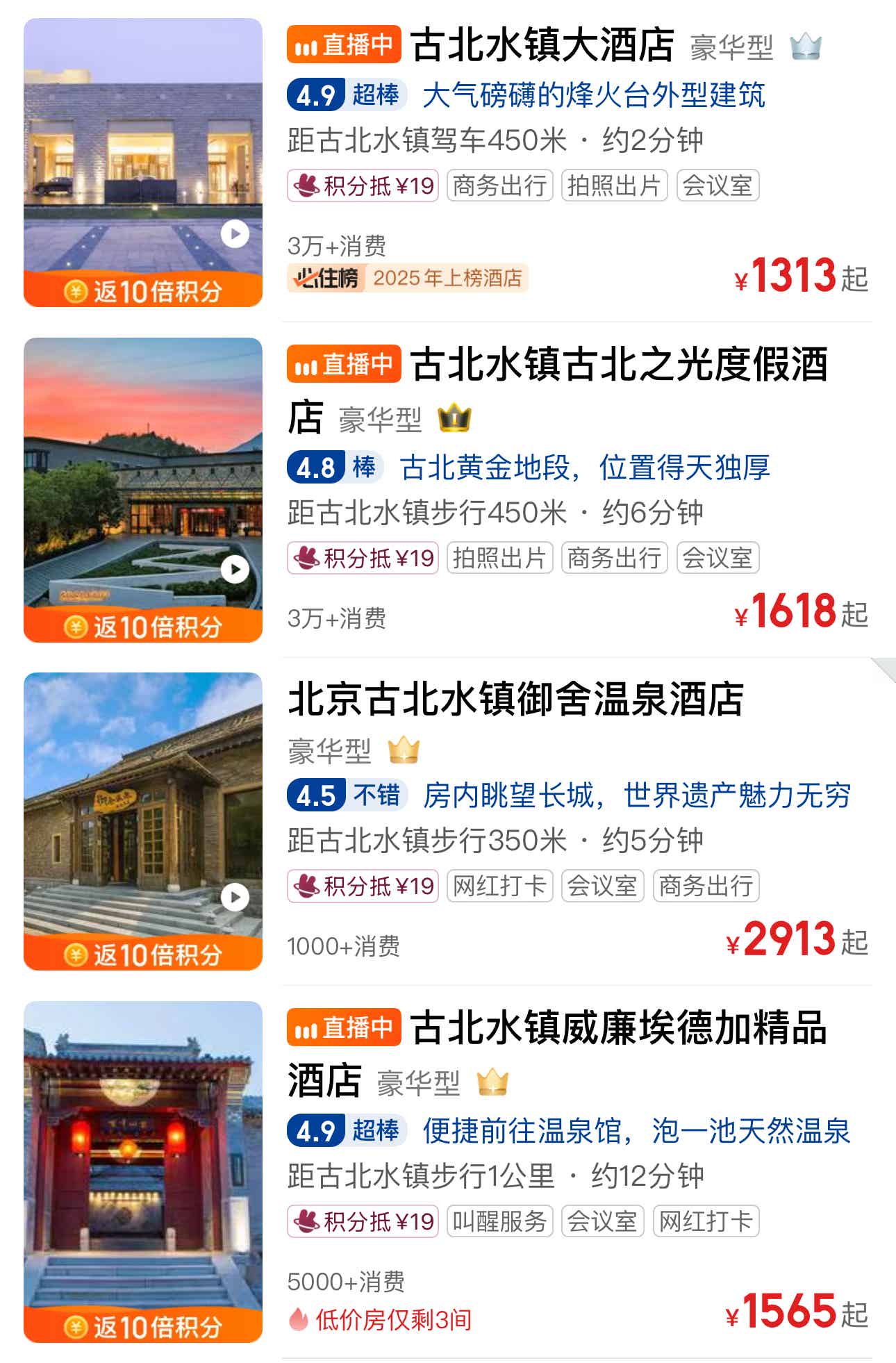
Task: Open 古北水镇威廉埃德加精品酒店 listing
Action: (x=618, y=1029)
